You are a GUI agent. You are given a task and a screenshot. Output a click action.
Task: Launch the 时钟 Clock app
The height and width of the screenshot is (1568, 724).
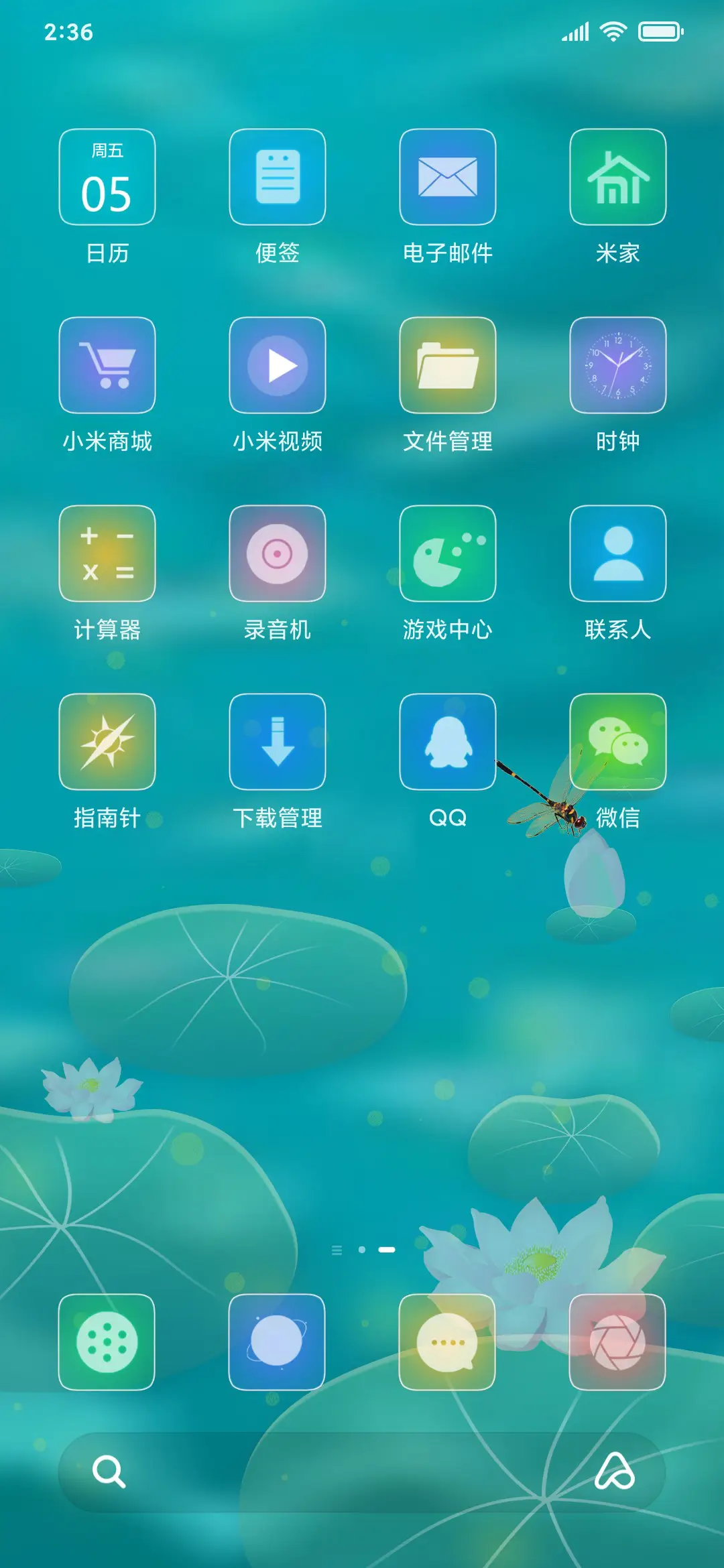(617, 365)
